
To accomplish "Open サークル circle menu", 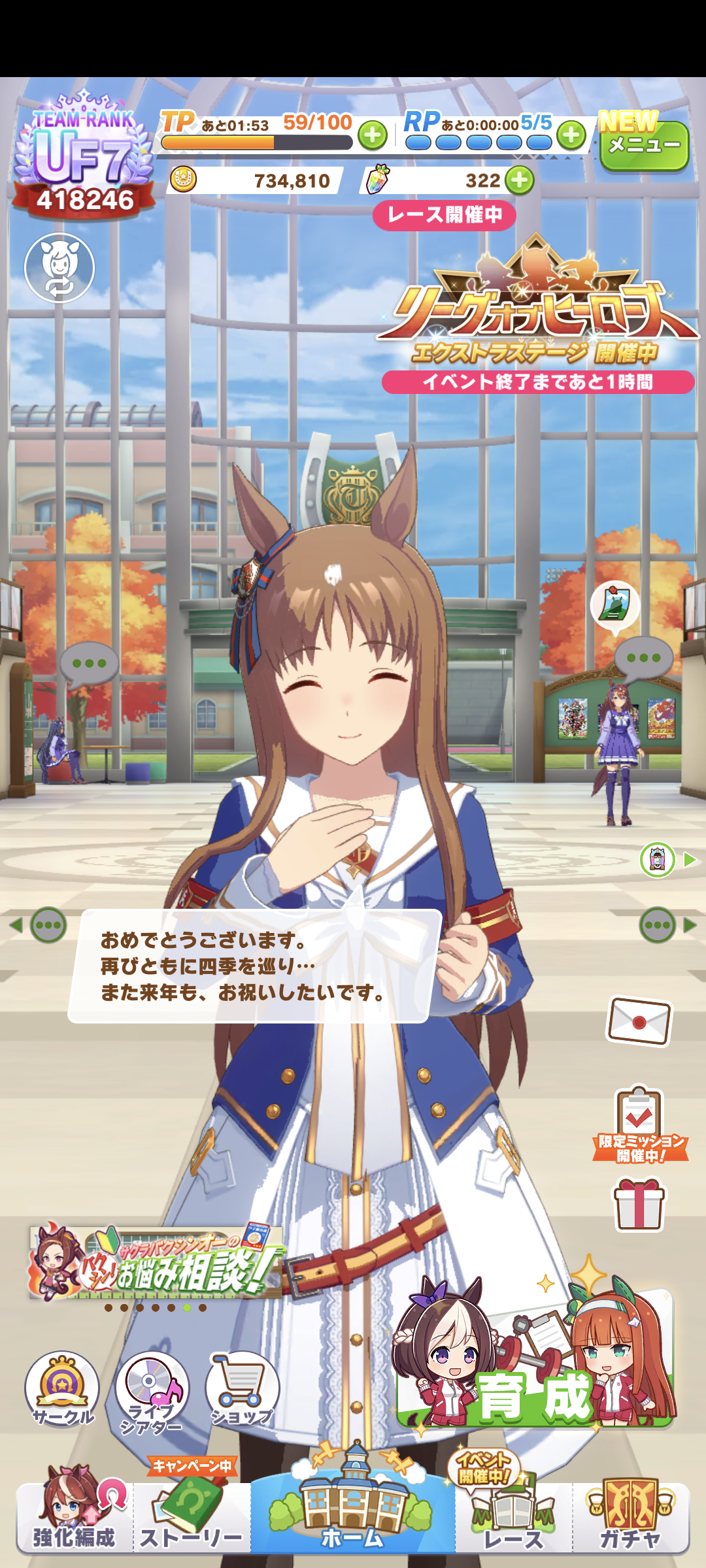I will (x=63, y=1388).
